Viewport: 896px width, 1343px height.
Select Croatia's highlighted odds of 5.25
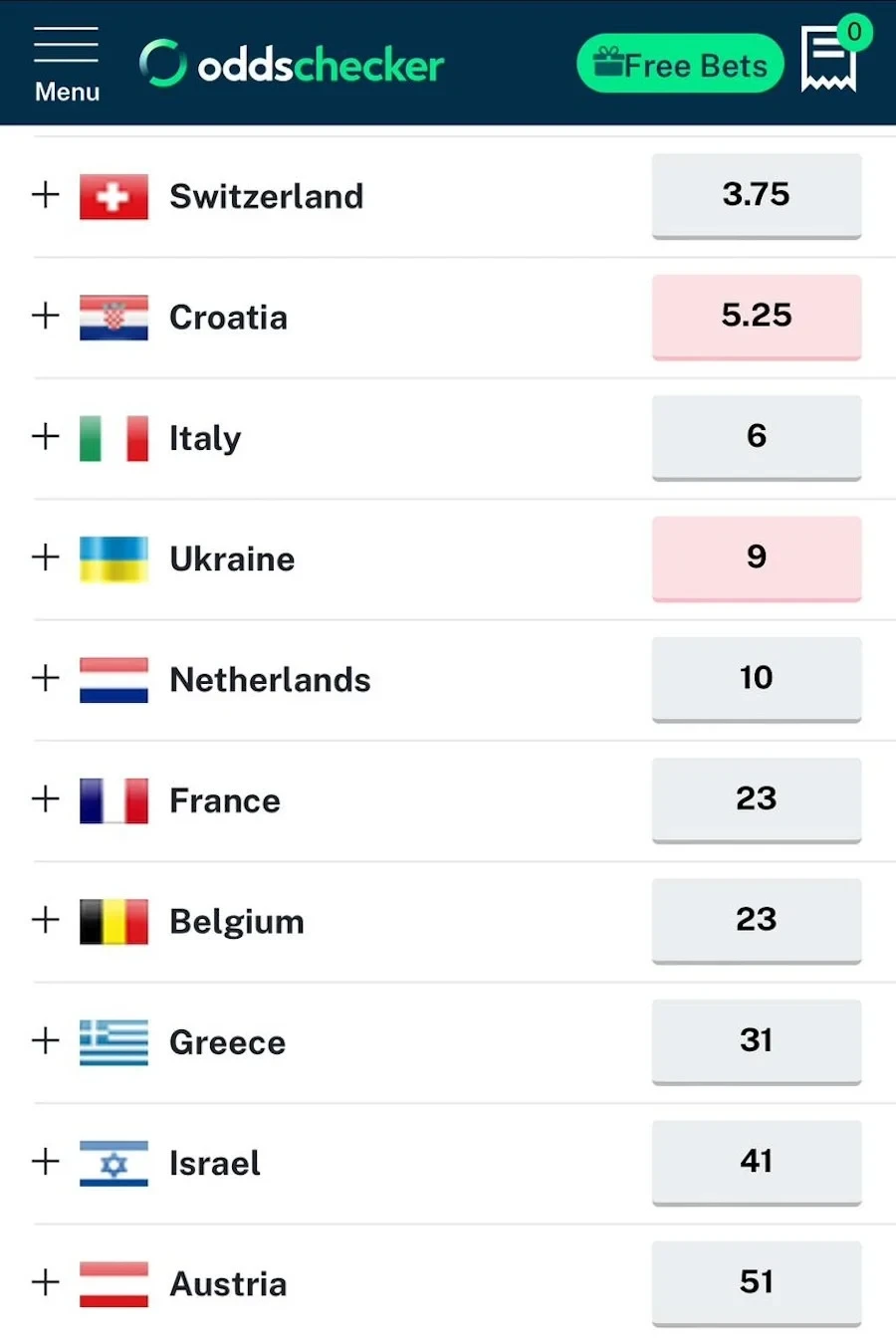[x=756, y=318]
